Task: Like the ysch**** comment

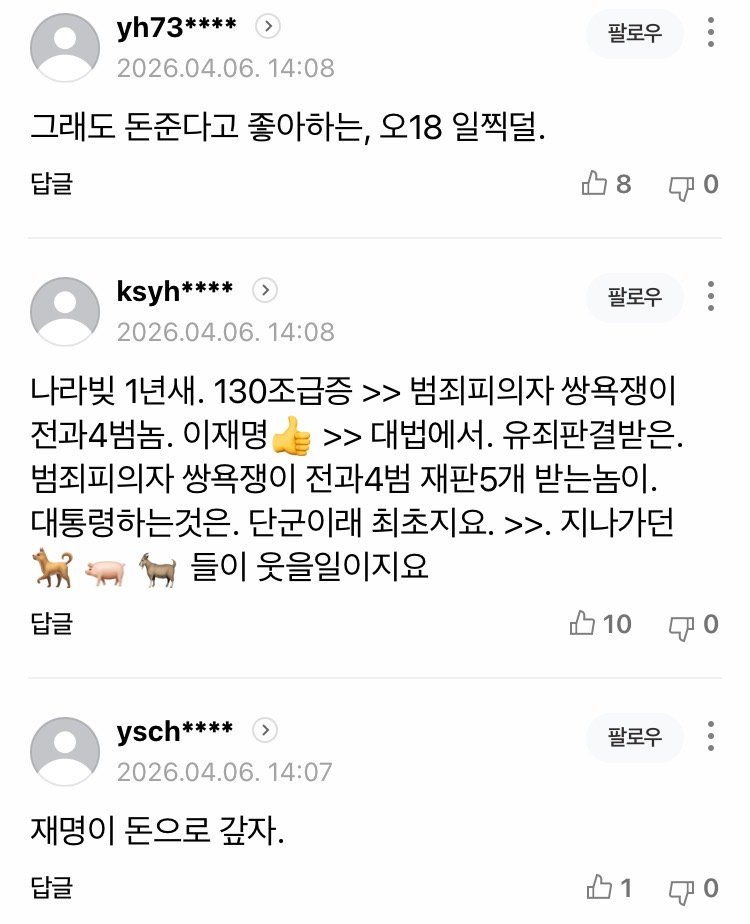Action: (599, 887)
